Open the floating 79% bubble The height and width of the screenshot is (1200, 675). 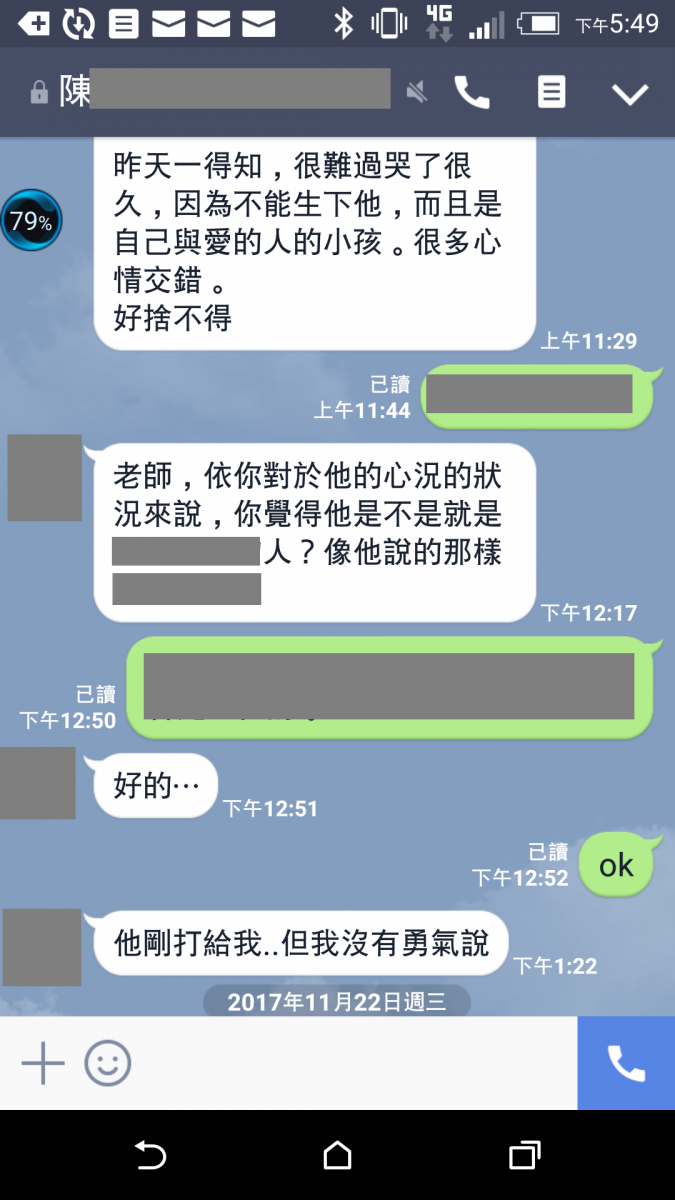[31, 221]
